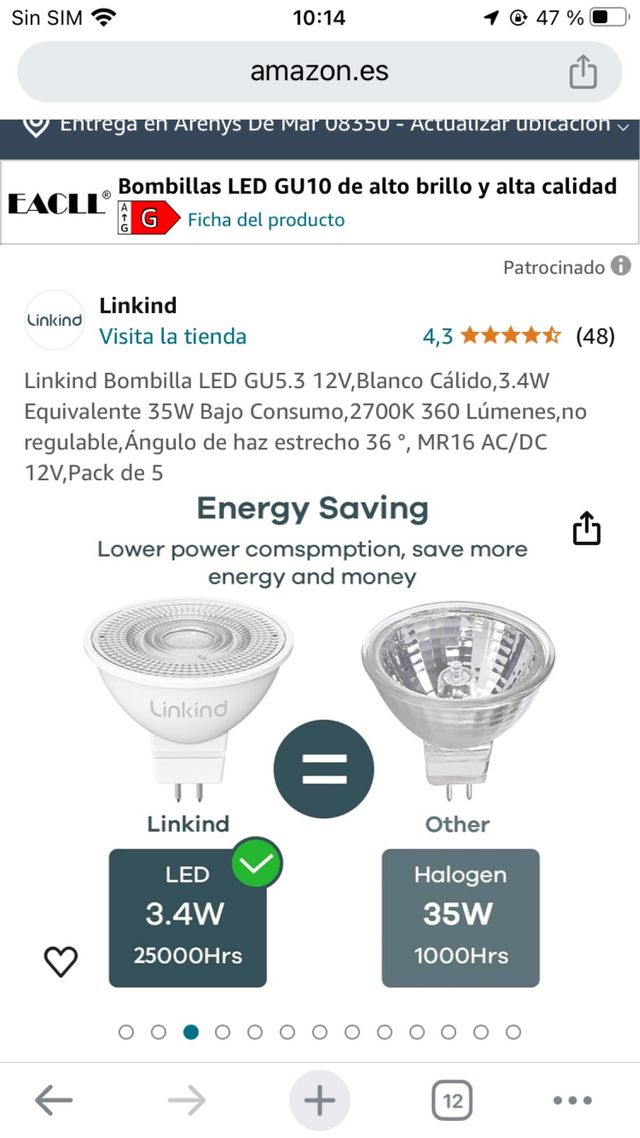Open the 4,3 star ratings and reviews

(x=518, y=336)
